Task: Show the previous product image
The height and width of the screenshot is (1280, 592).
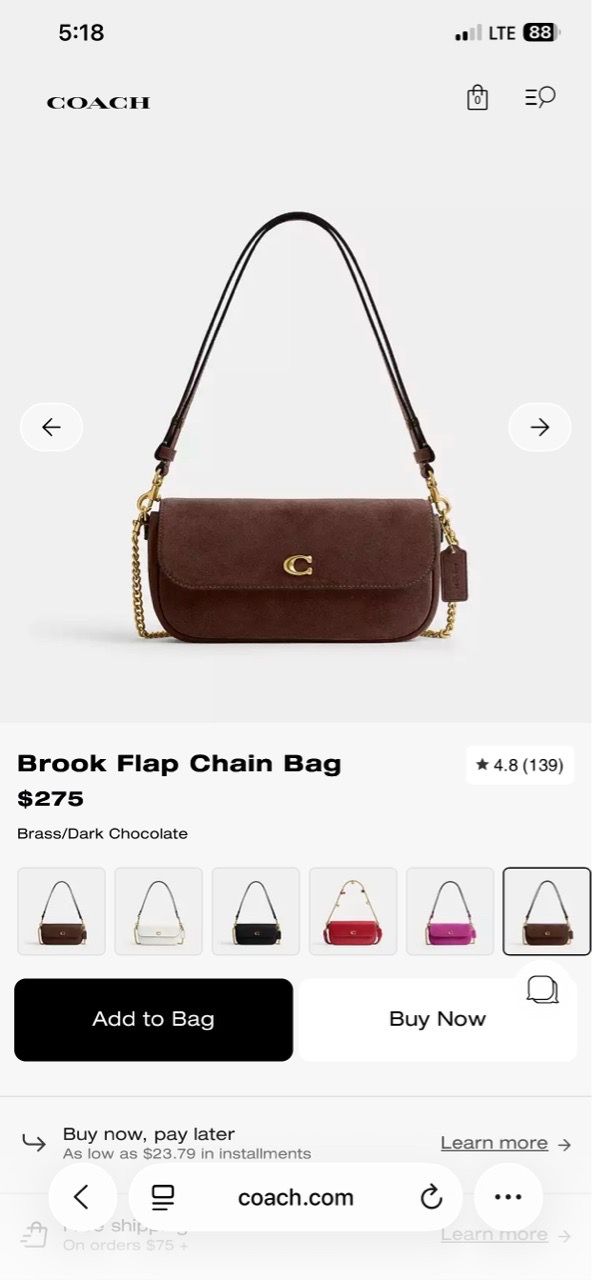Action: 51,427
